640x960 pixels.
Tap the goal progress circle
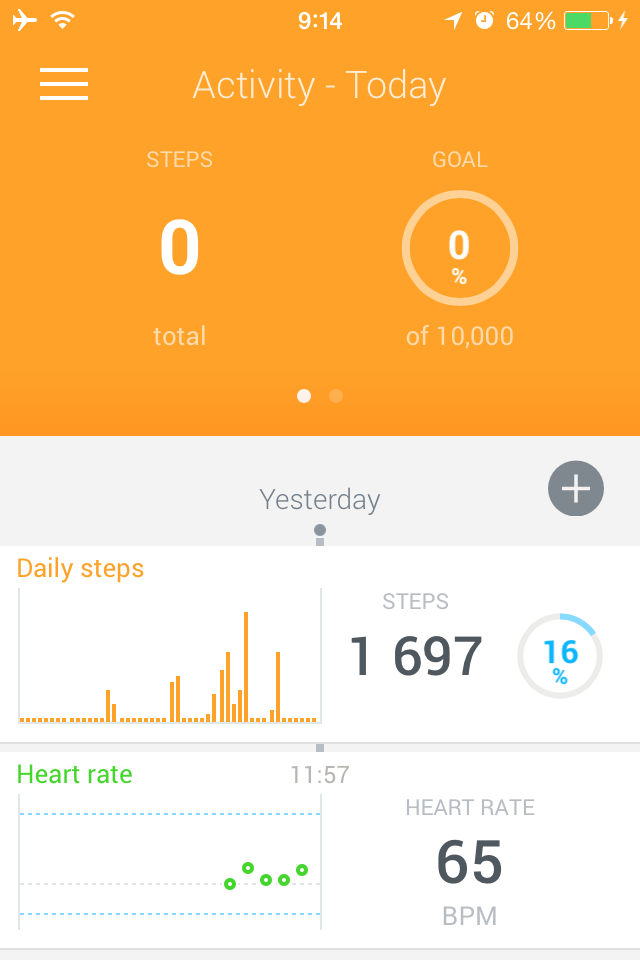point(459,248)
